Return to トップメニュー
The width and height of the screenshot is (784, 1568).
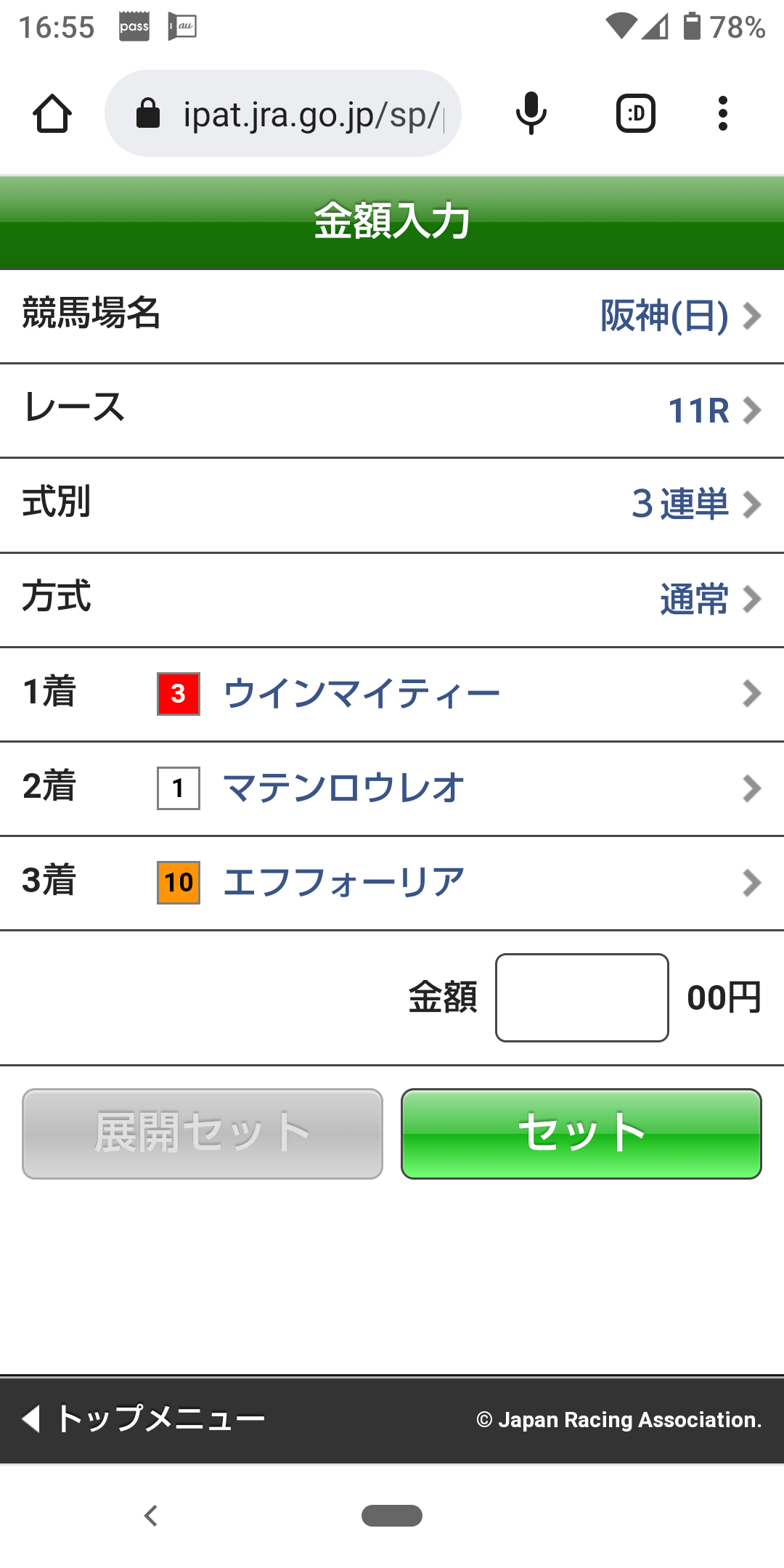pos(145,1419)
